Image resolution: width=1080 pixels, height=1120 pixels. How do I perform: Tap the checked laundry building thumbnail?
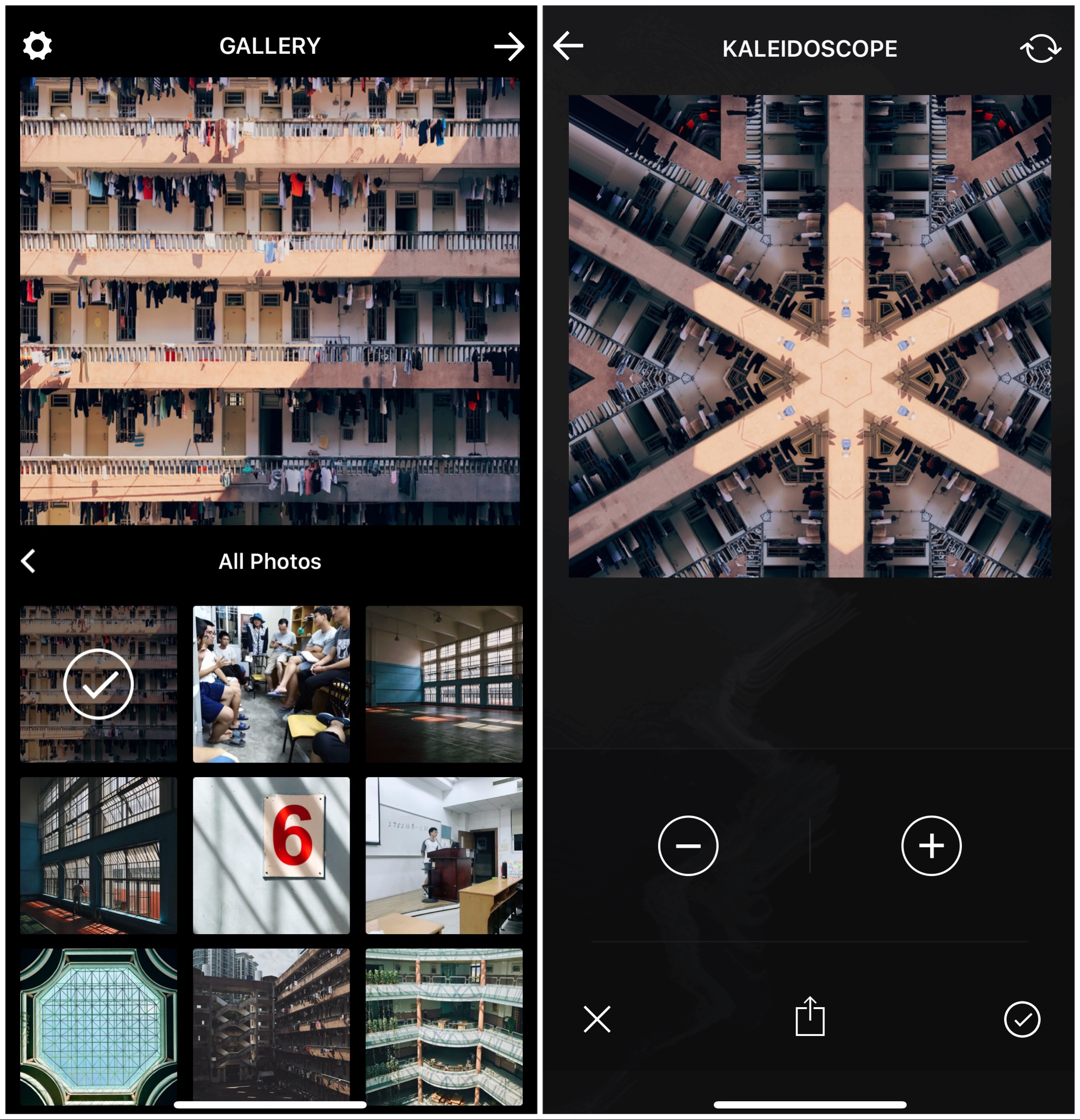[98, 684]
